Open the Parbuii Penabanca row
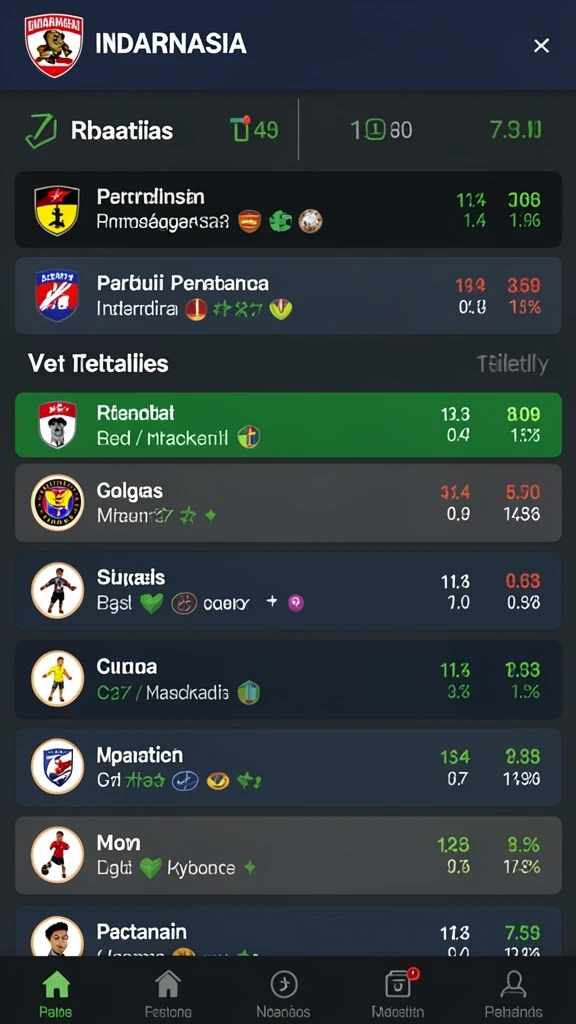Screen dimensions: 576x1024 288,295
